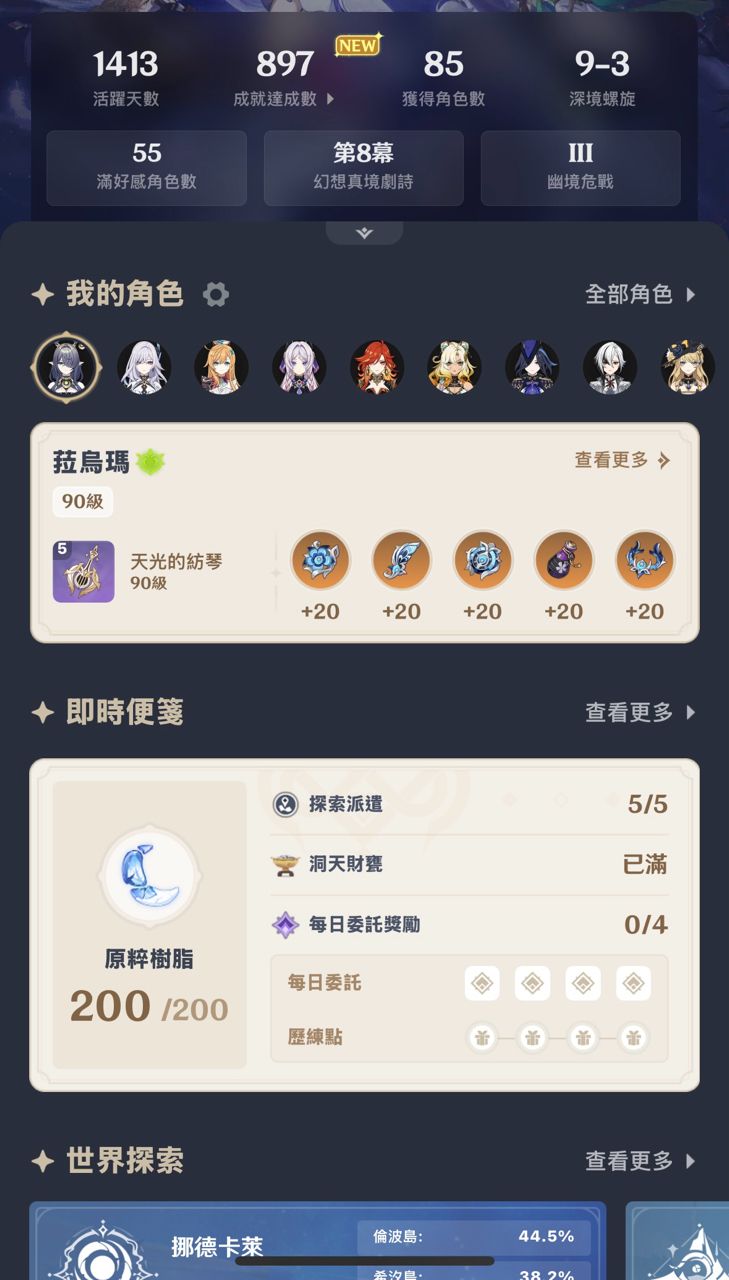Open the 幻想真境劇詩 第8幕 tile
This screenshot has height=1280, width=729.
click(363, 167)
